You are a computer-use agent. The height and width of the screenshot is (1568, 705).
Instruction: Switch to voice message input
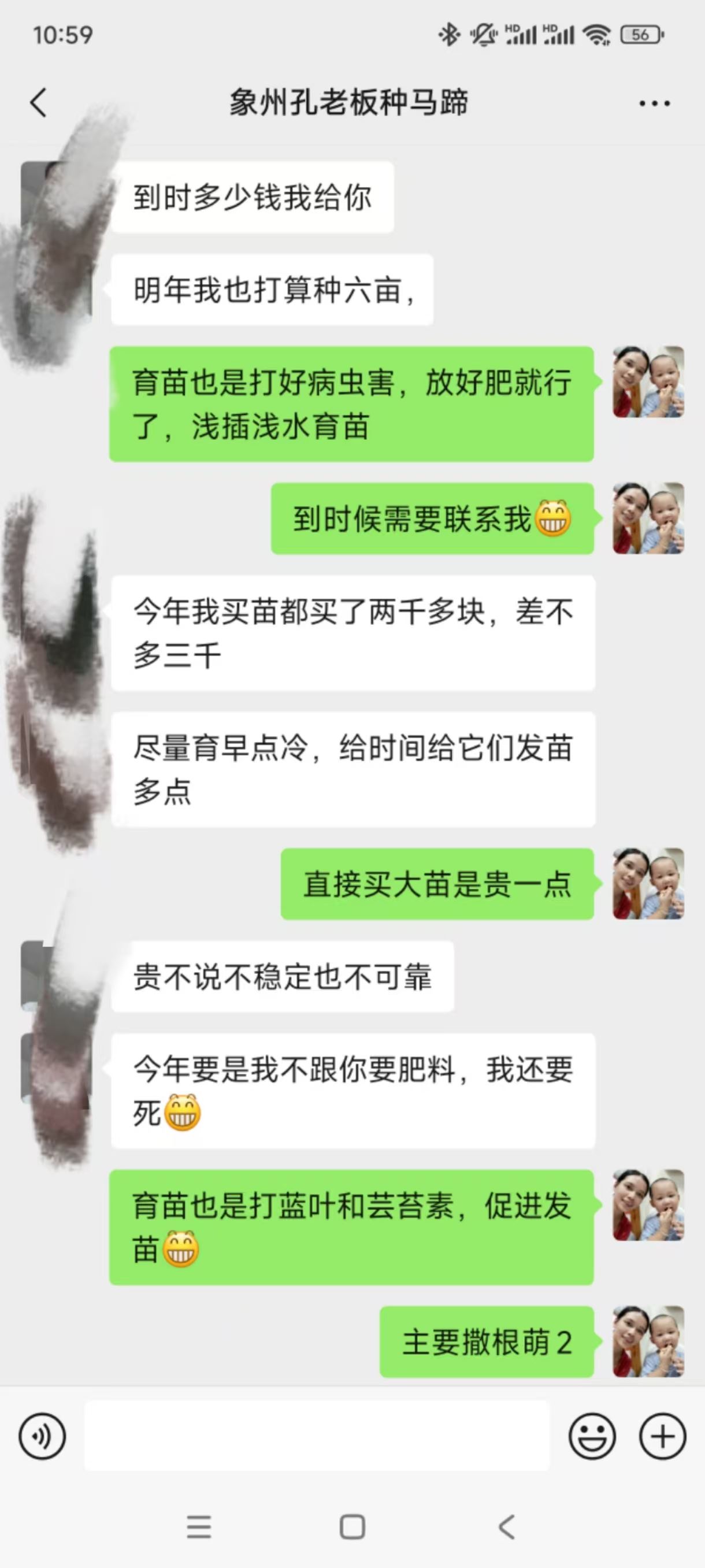tap(42, 1437)
